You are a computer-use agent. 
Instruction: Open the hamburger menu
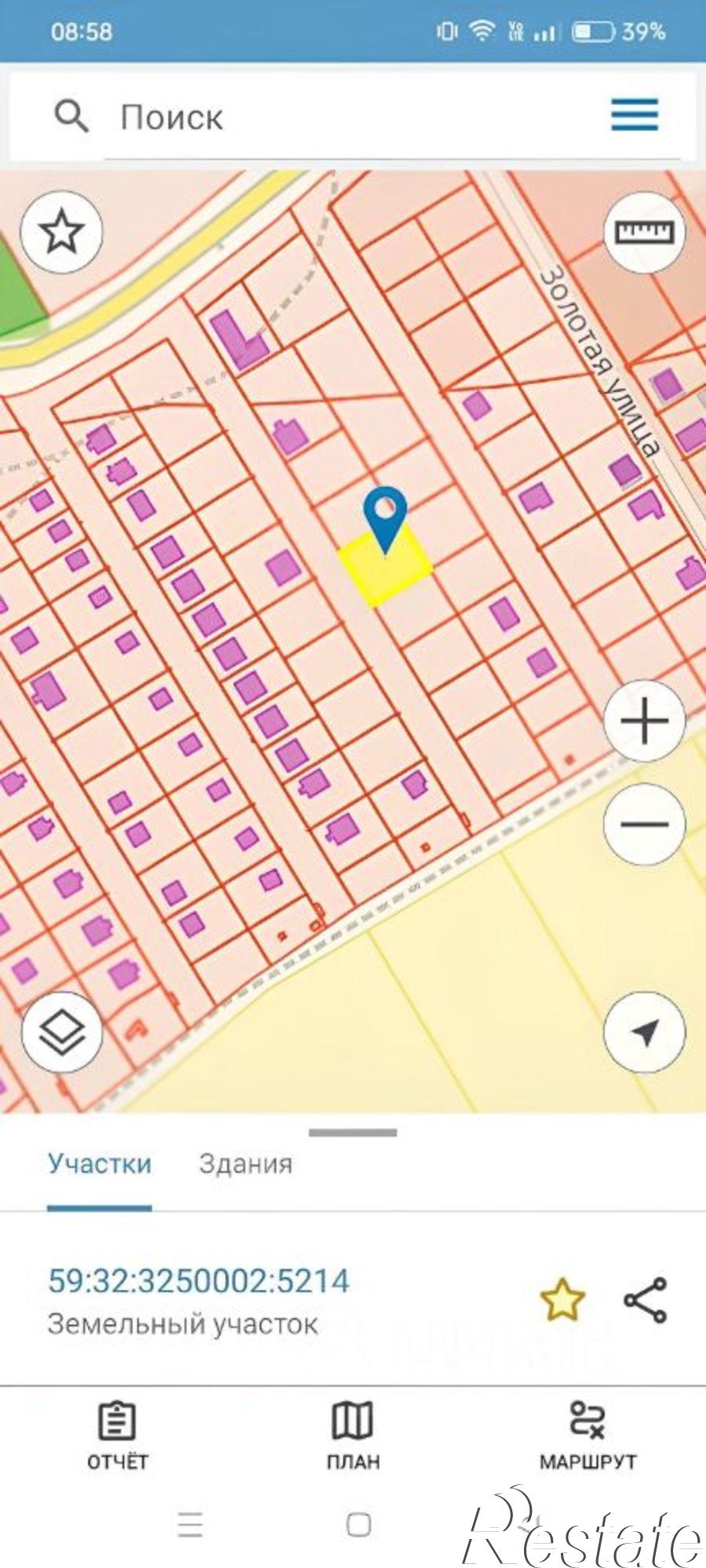click(634, 115)
